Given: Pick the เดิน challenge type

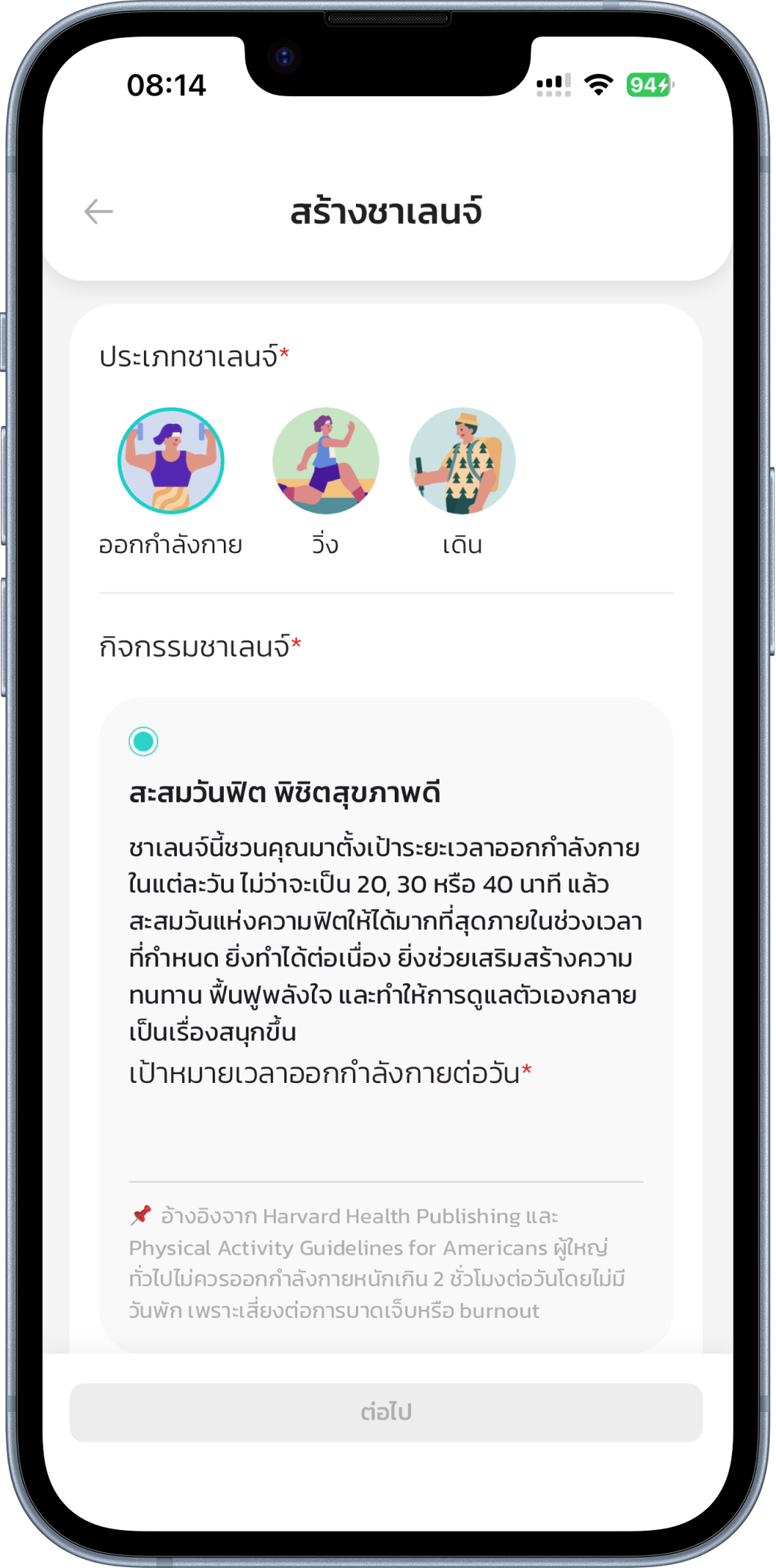Looking at the screenshot, I should coord(462,461).
